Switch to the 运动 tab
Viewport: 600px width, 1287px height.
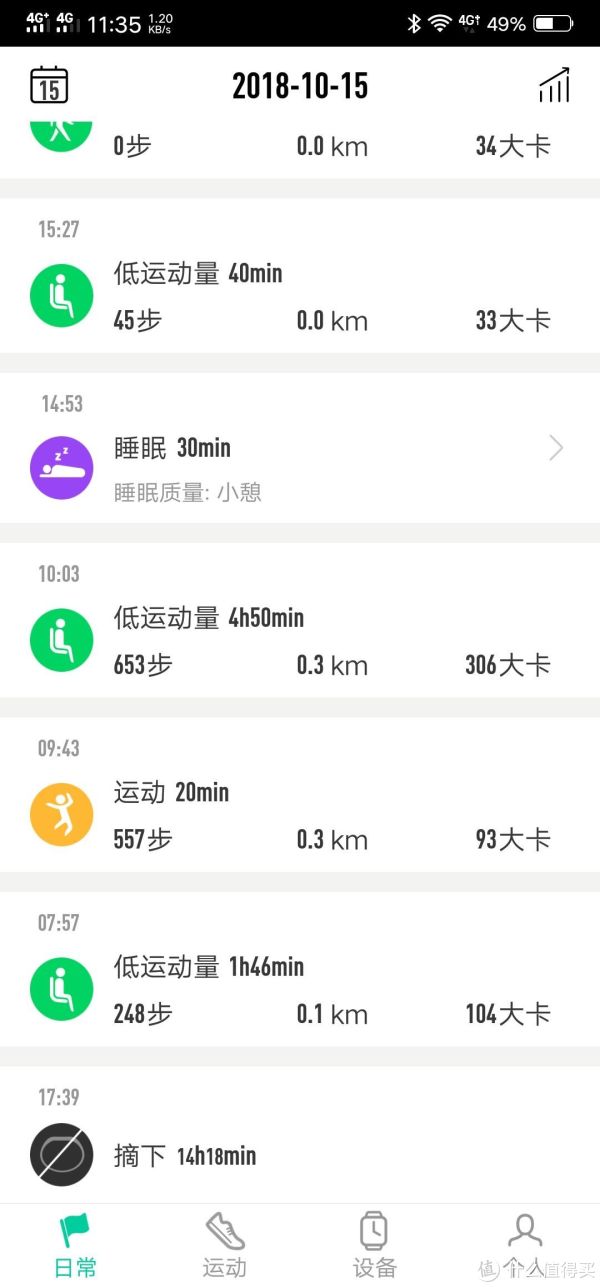pyautogui.click(x=225, y=1245)
